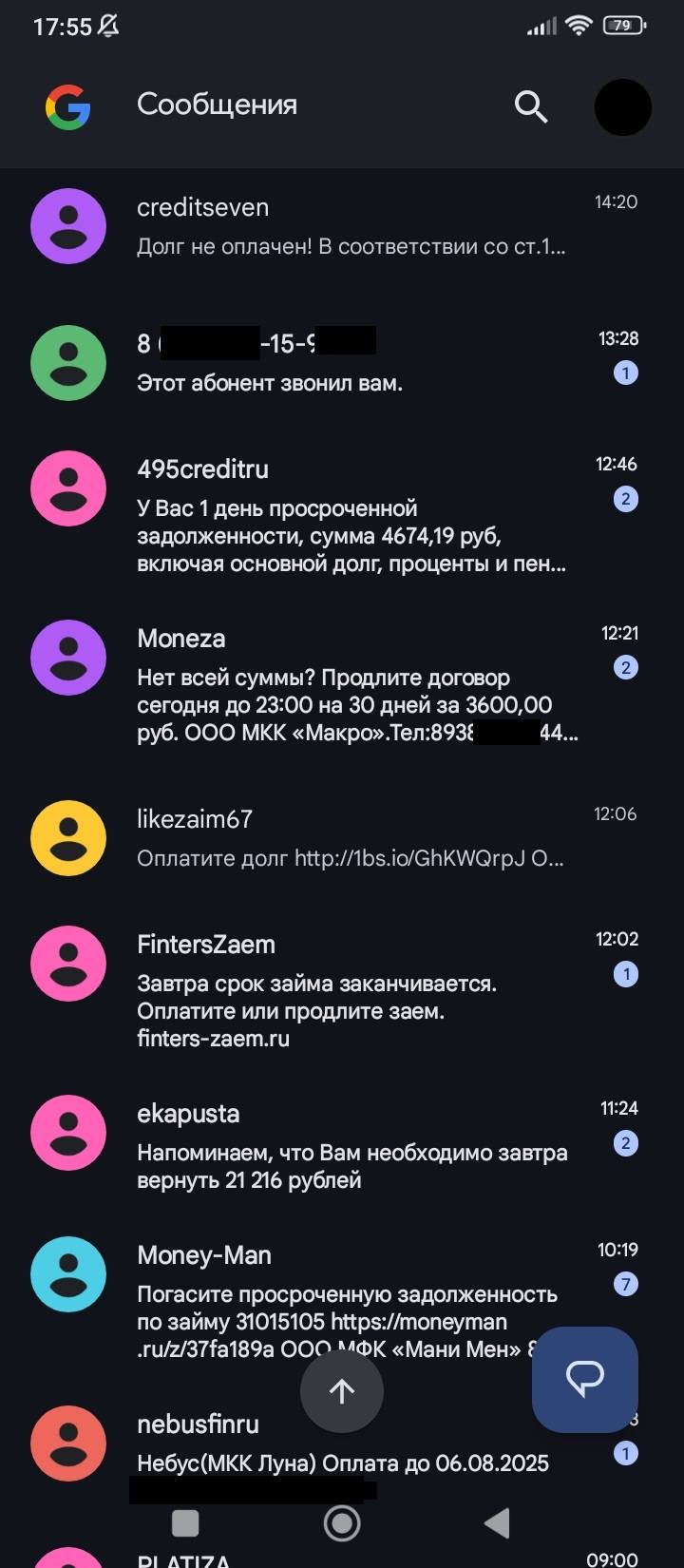The width and height of the screenshot is (684, 1568).
Task: Open the creditseven conversation
Action: [342, 225]
